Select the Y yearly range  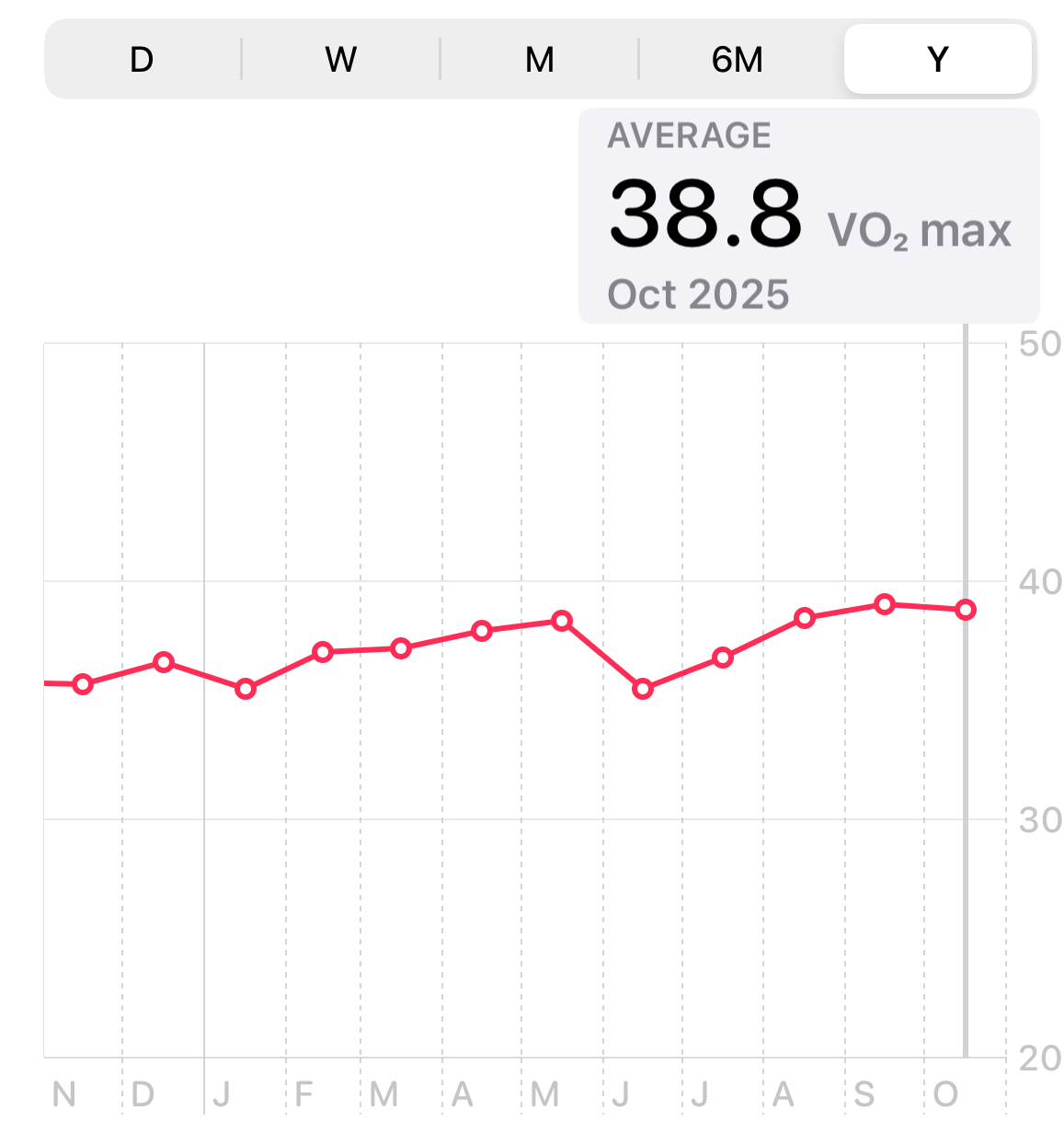[937, 60]
